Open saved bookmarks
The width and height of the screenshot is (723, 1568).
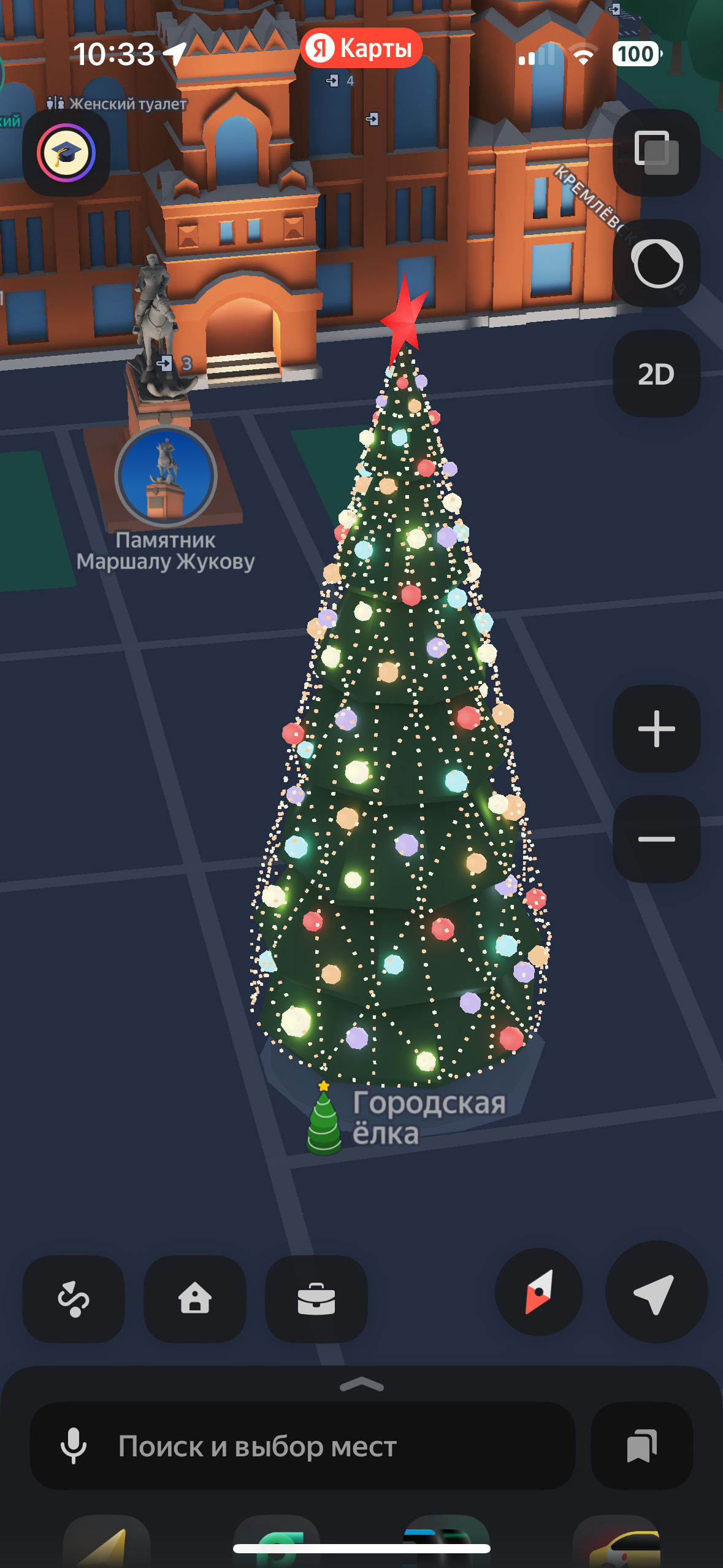click(641, 1446)
